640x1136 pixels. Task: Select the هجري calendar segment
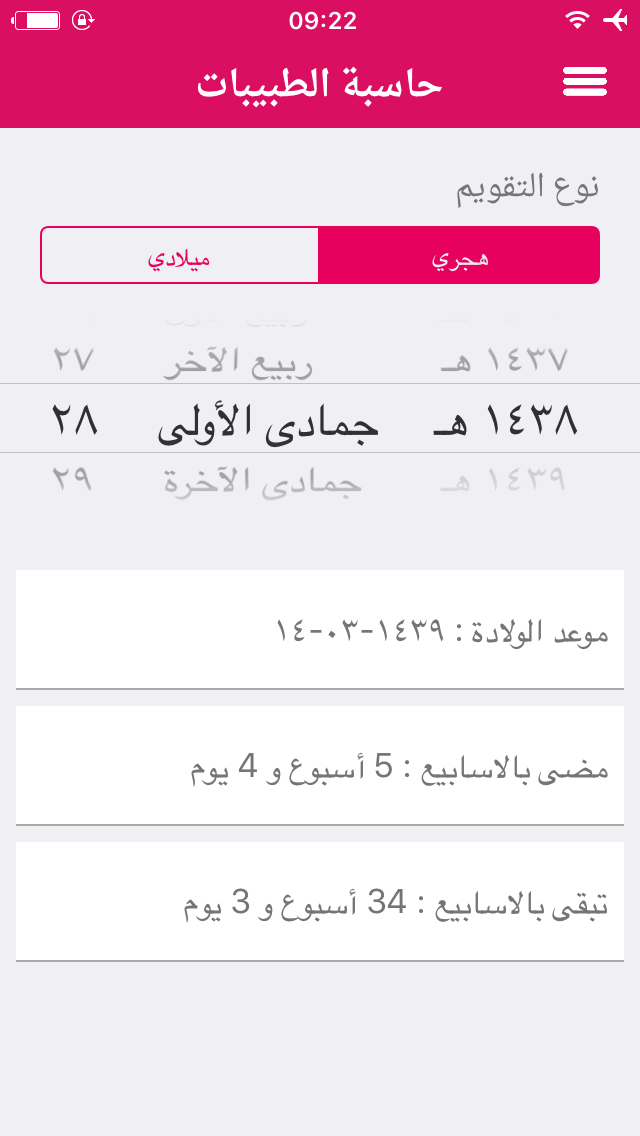coord(459,255)
